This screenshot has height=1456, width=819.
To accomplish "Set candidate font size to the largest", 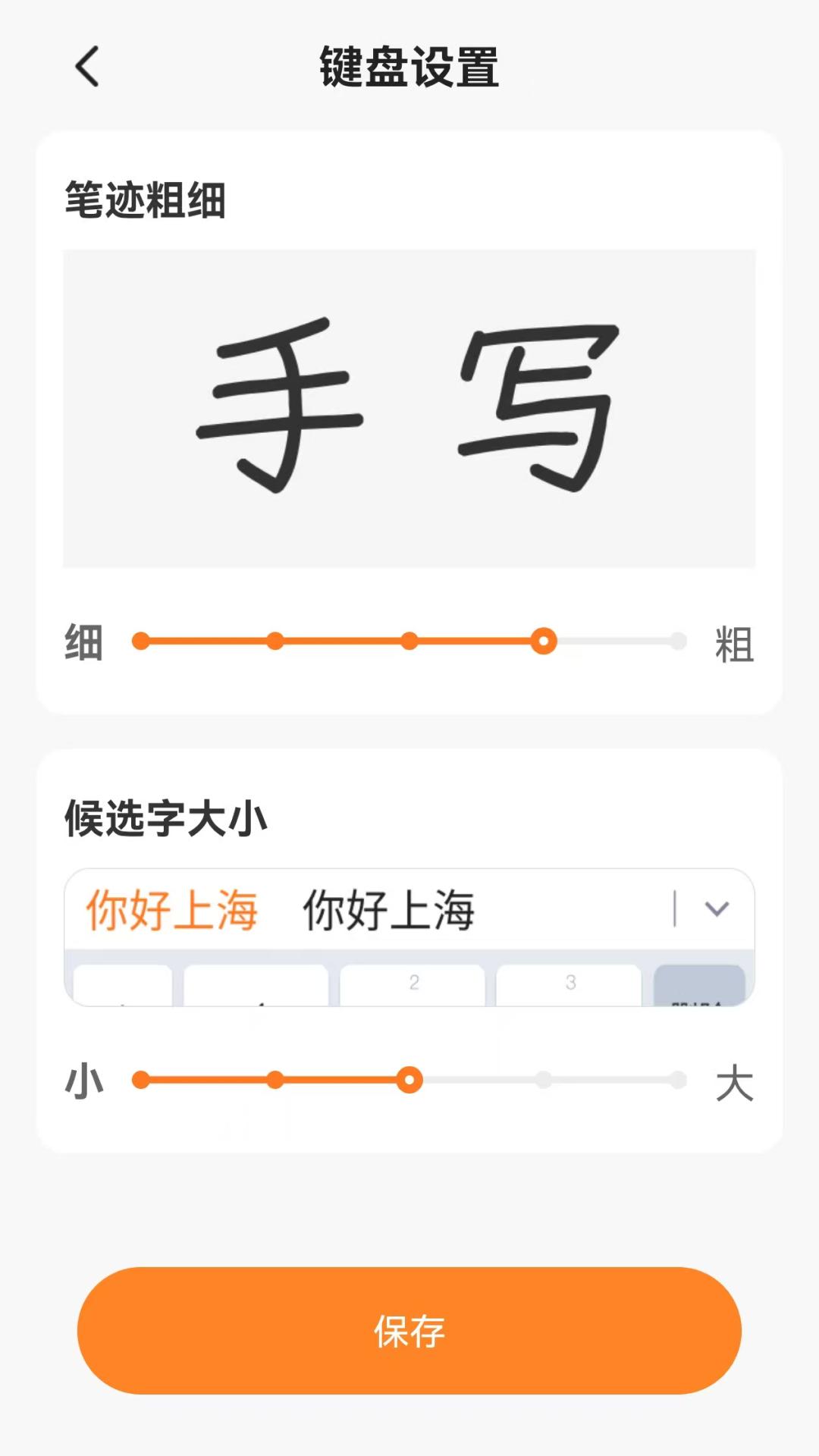I will pyautogui.click(x=677, y=1080).
